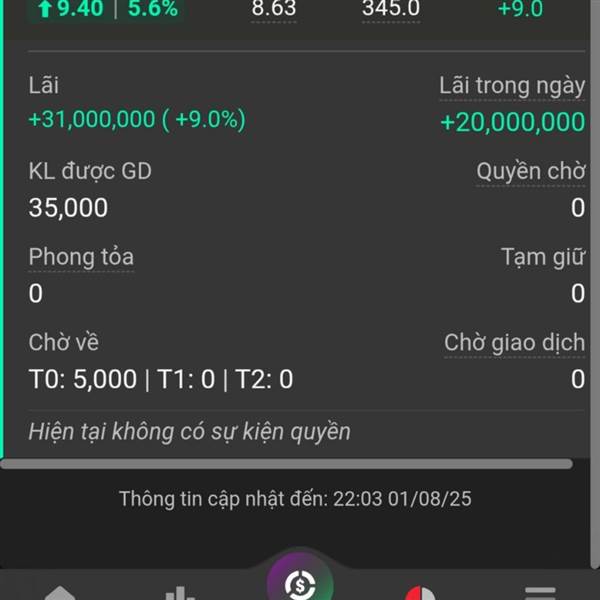
Task: View info about Phong tỏa
Action: 81,257
